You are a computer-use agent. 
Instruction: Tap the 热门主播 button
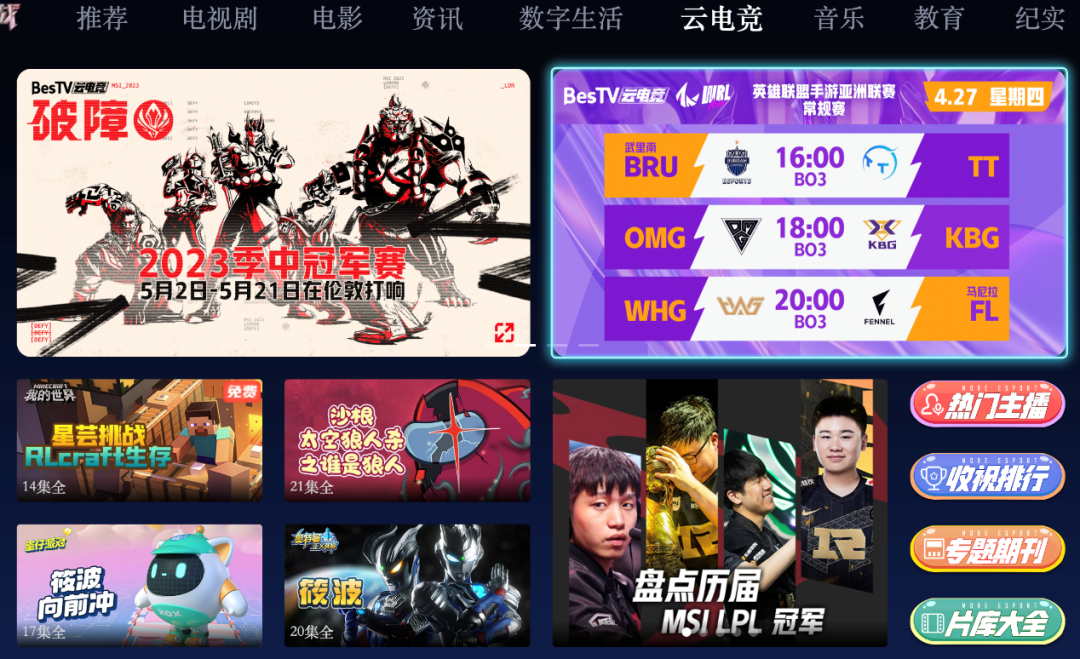[x=986, y=404]
